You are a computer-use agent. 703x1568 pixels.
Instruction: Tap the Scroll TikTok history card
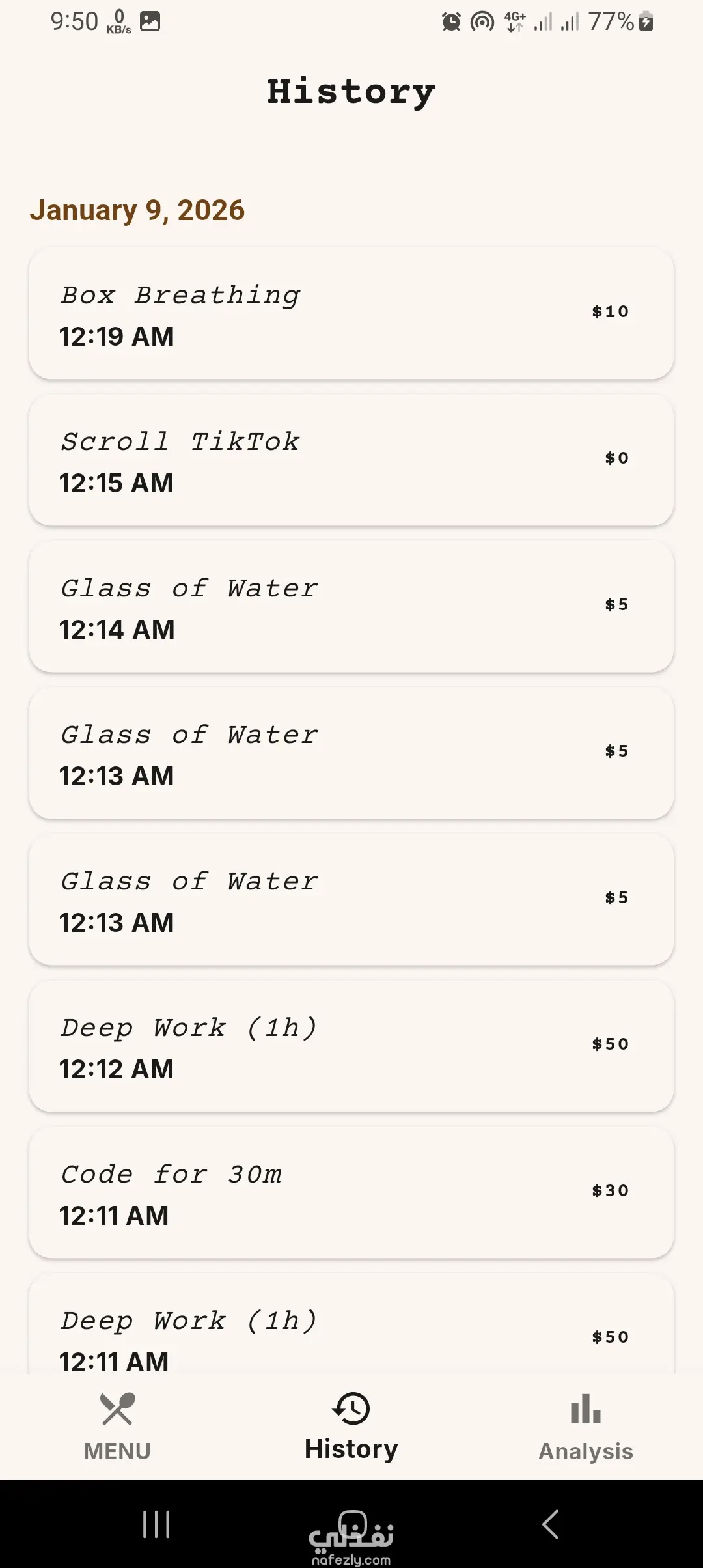coord(351,460)
